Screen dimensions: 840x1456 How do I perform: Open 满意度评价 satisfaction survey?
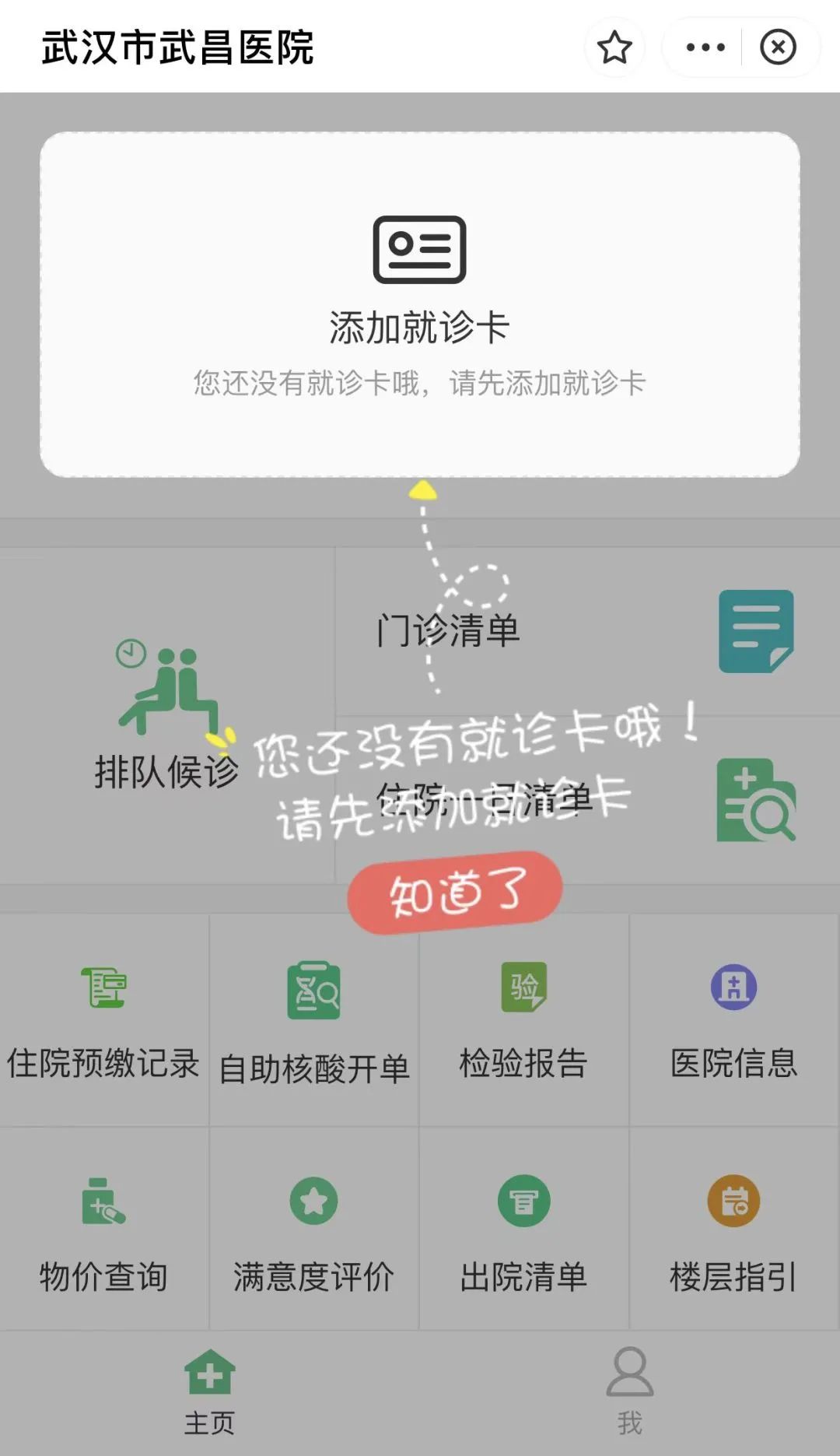314,1231
